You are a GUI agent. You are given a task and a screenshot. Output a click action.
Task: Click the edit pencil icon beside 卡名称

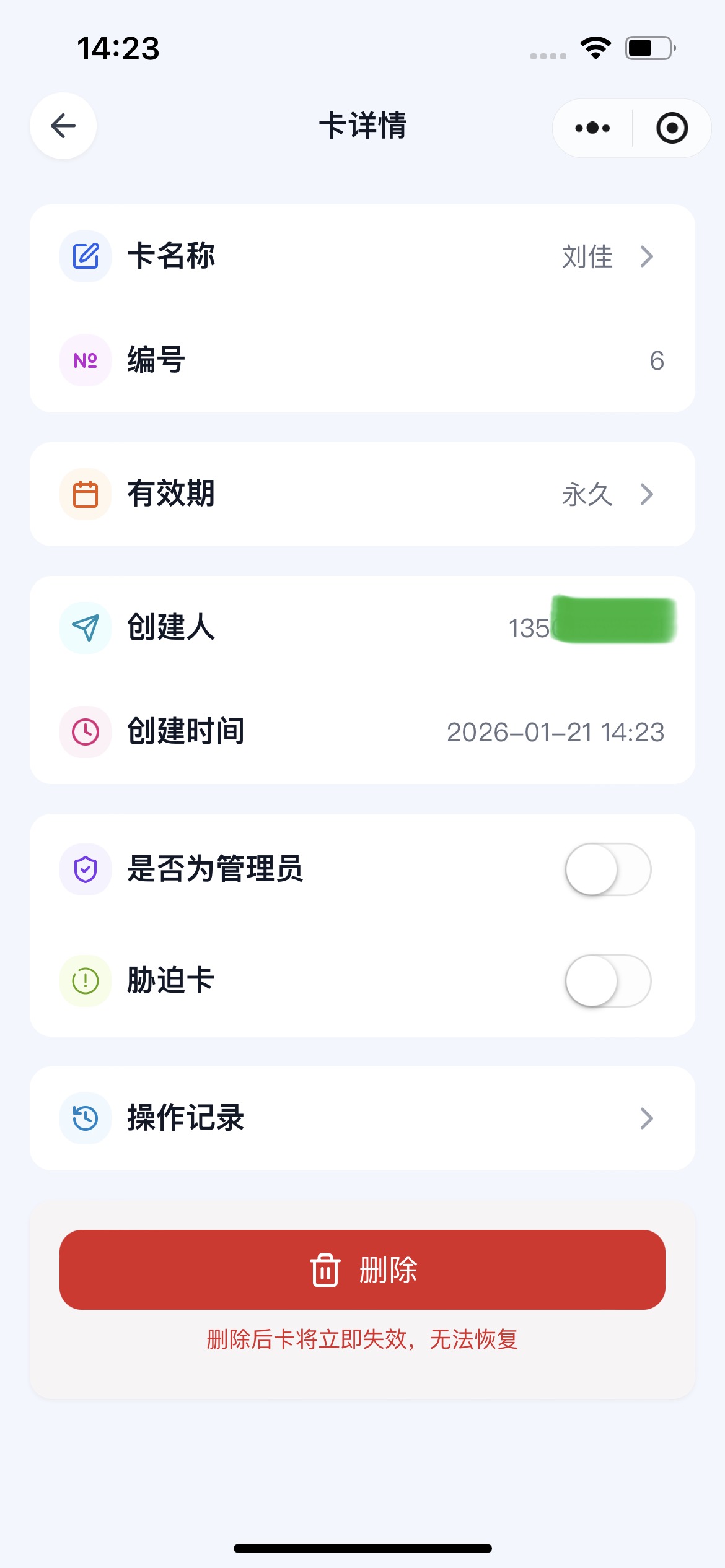(x=85, y=256)
